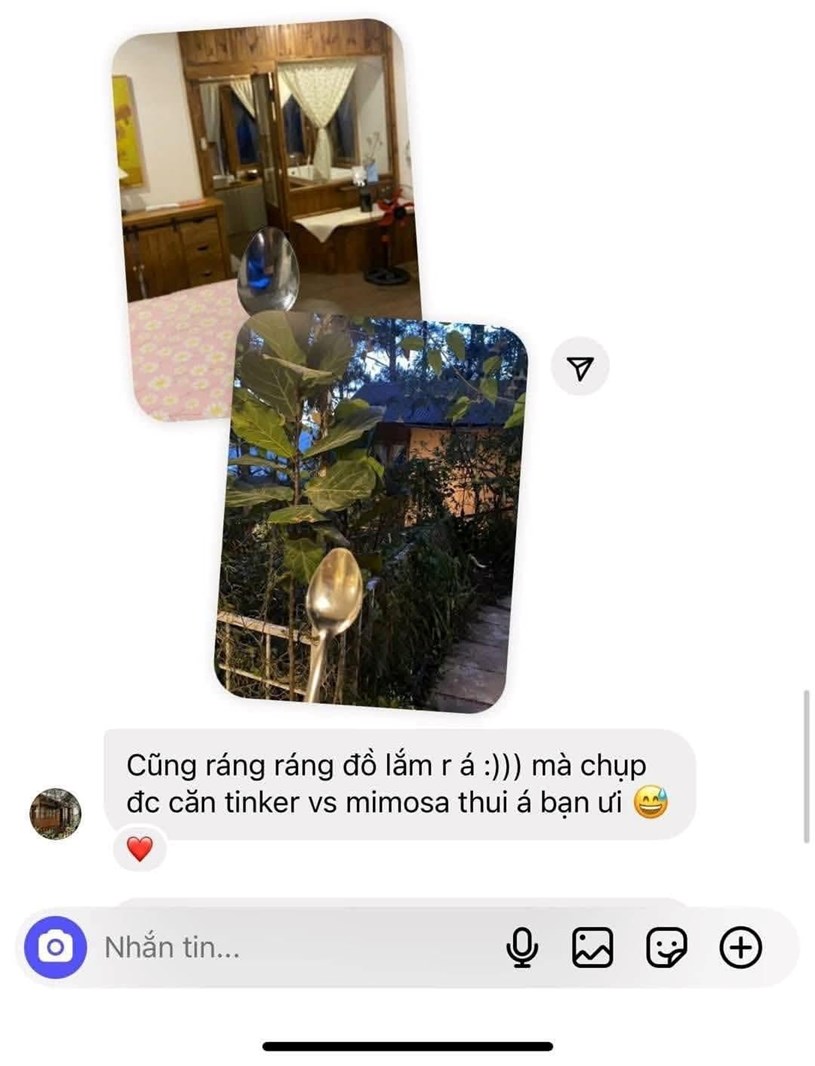The height and width of the screenshot is (1066, 815).
Task: Tap the heart reaction under the message
Action: pos(140,851)
